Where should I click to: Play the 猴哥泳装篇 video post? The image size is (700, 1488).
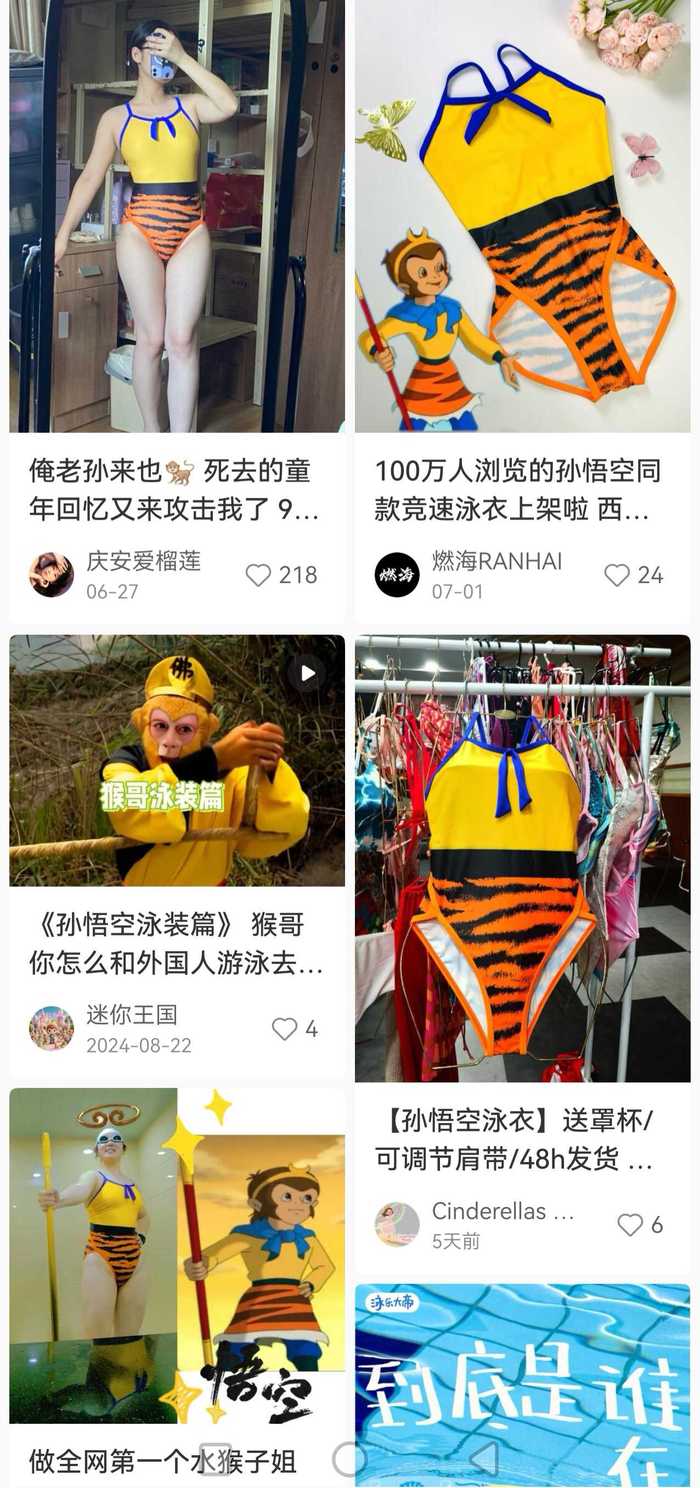pyautogui.click(x=177, y=760)
